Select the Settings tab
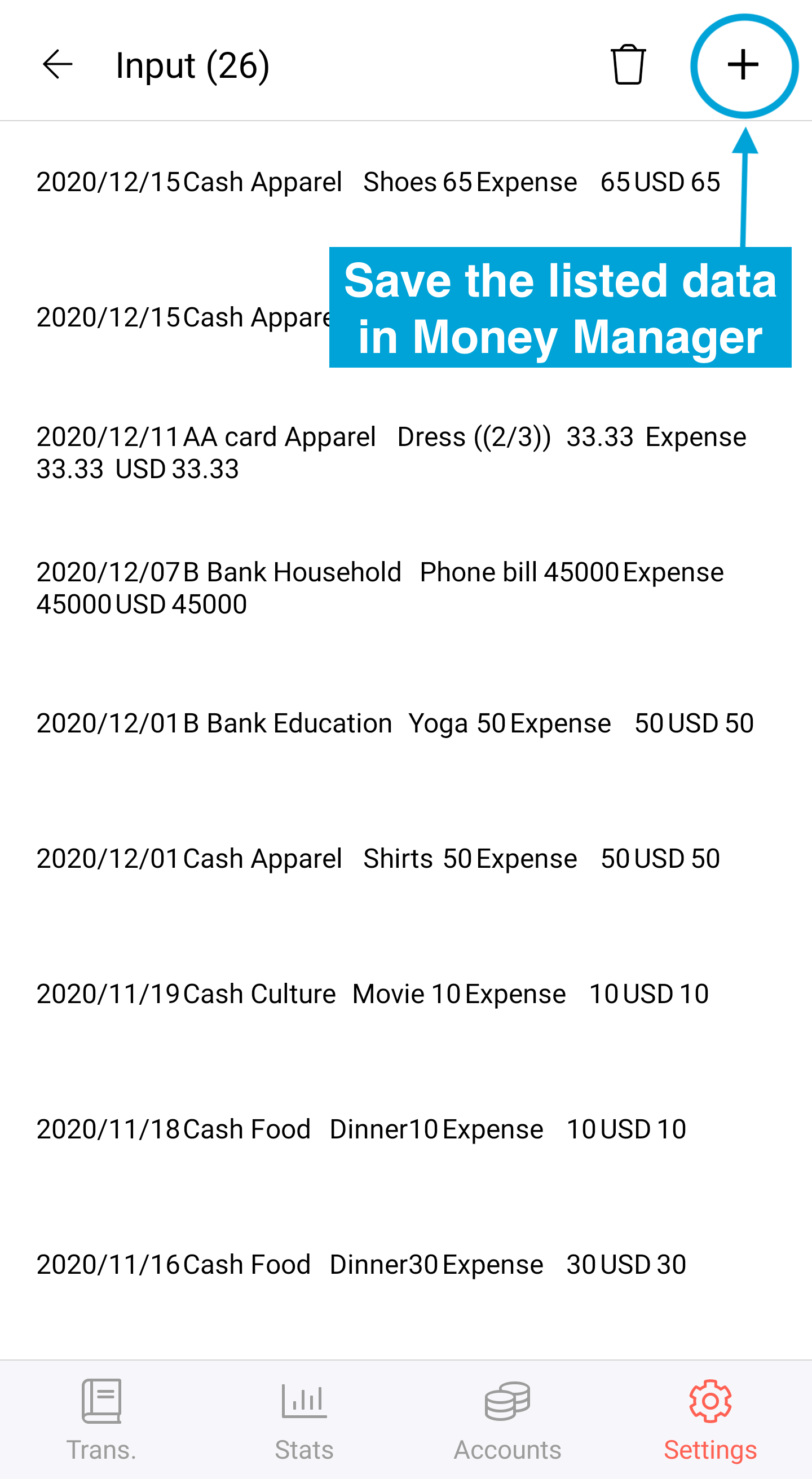Screen dimensions: 812x1479 coord(710,1419)
